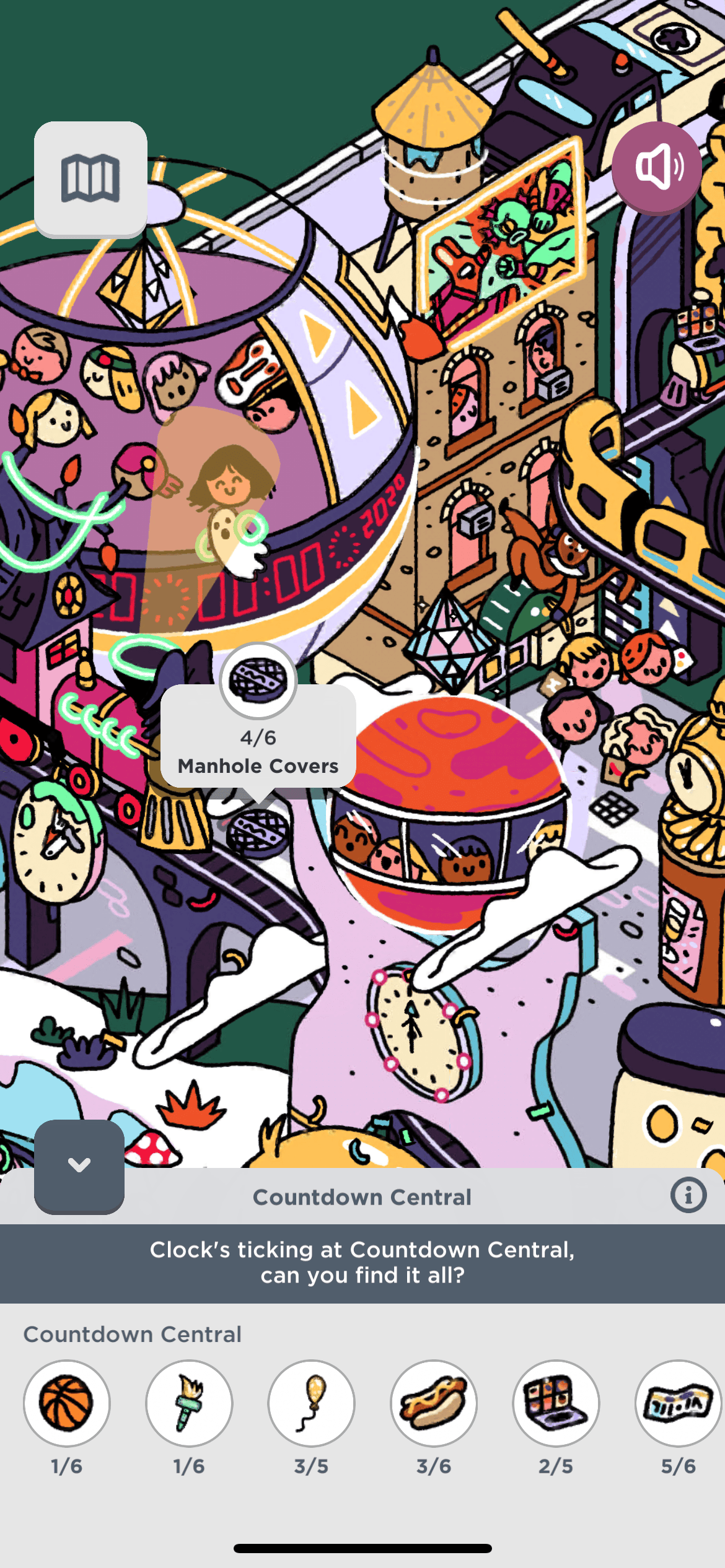Open the Countdown Central info icon

(x=688, y=1195)
